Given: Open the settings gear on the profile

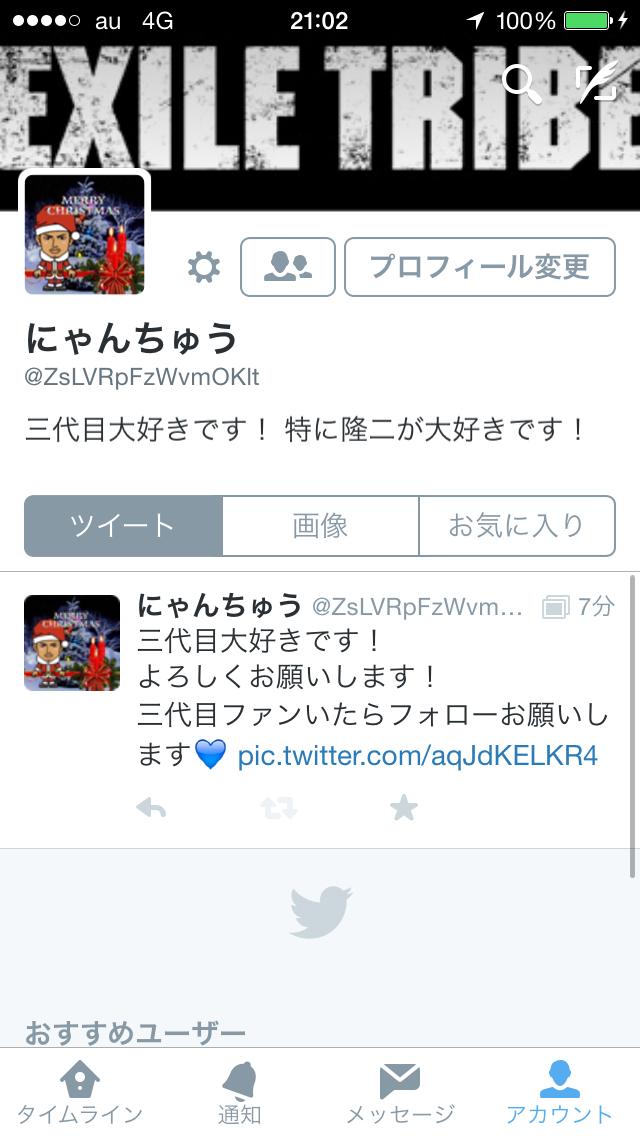Looking at the screenshot, I should click(204, 267).
